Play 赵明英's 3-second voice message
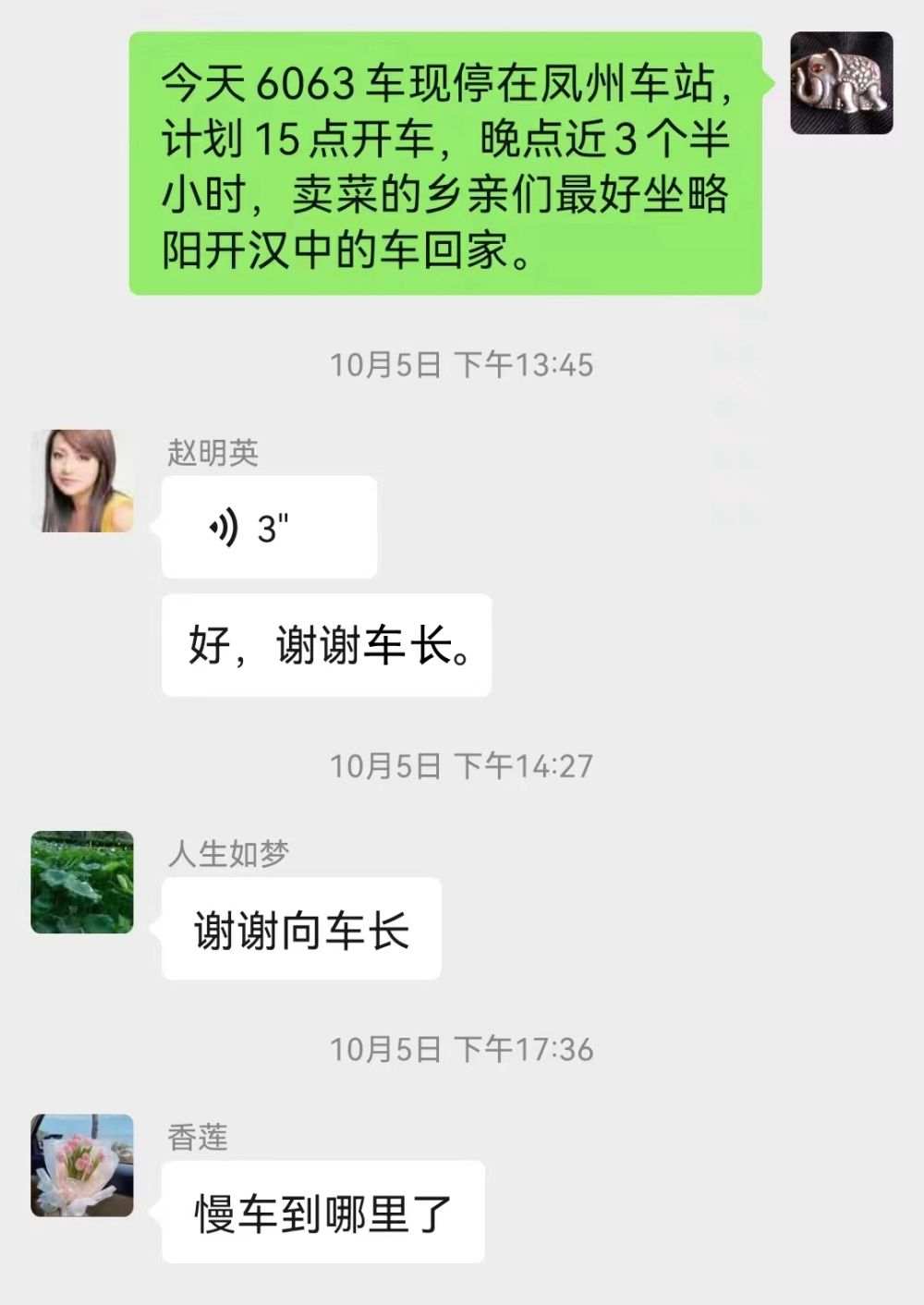Screen dimensions: 924x1305 coord(268,528)
